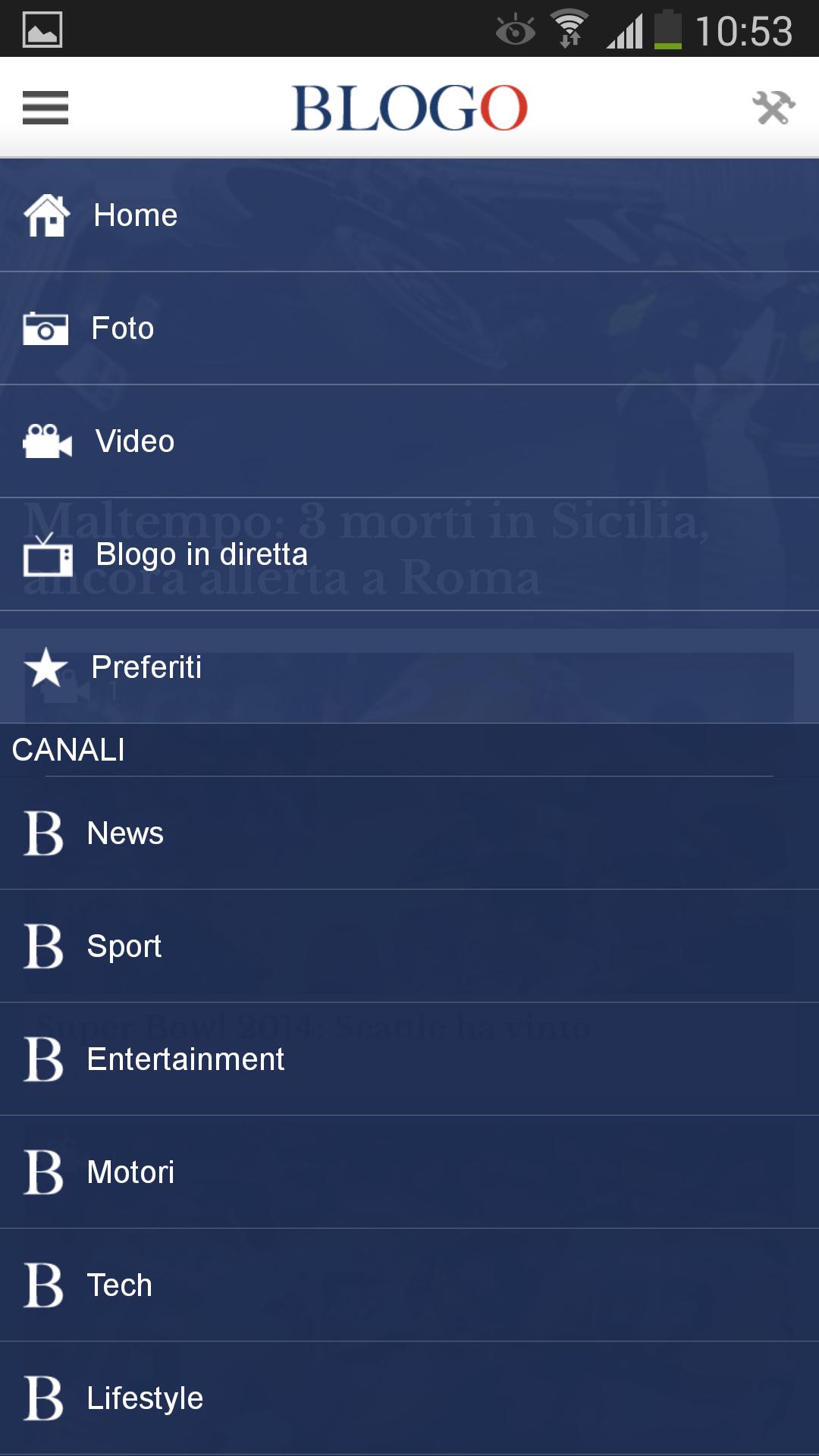The width and height of the screenshot is (819, 1456).
Task: Open the navigation drawer hamburger icon
Action: [45, 108]
